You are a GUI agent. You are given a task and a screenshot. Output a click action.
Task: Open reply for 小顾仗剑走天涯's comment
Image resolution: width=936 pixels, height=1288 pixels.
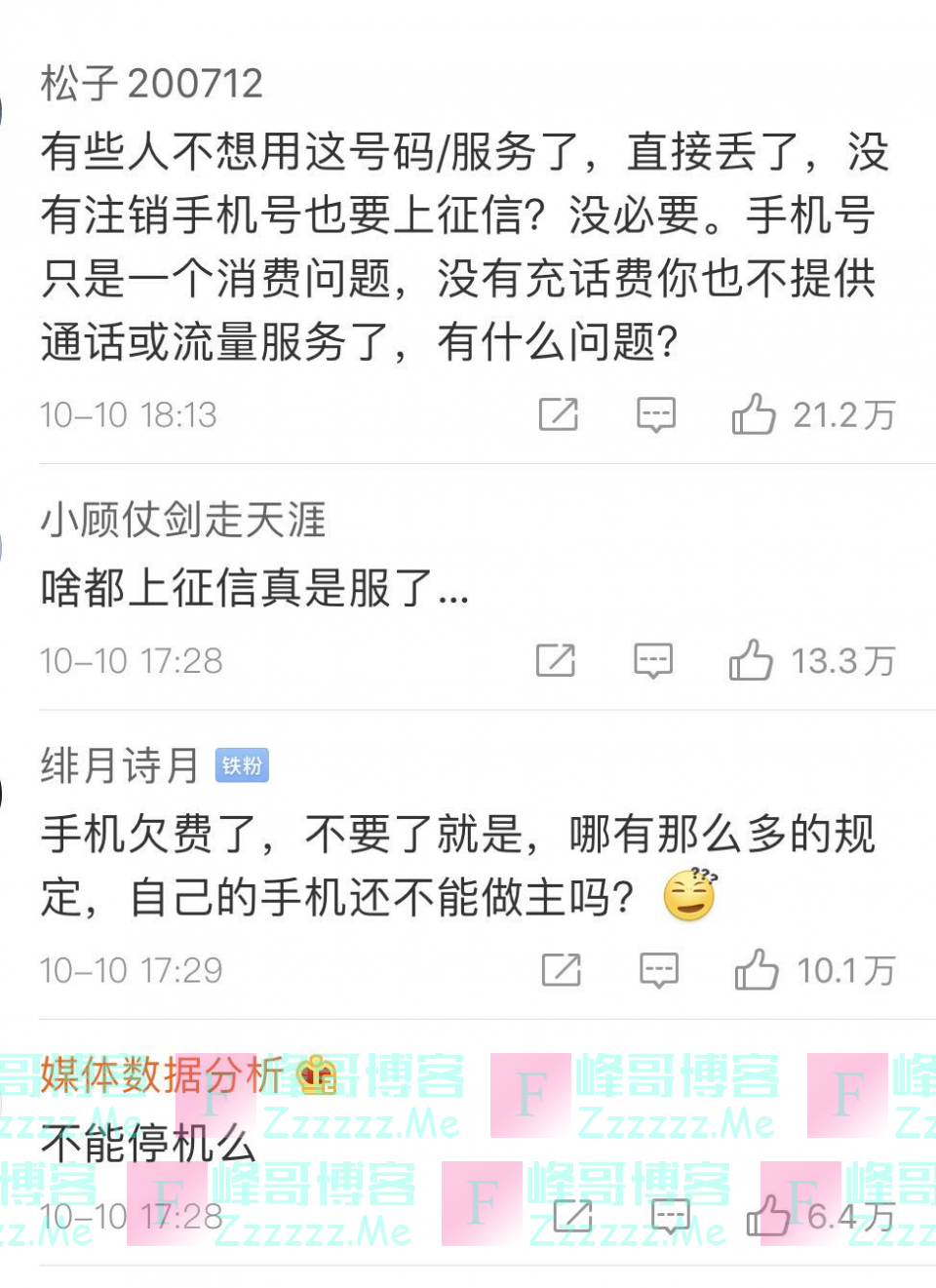(653, 660)
